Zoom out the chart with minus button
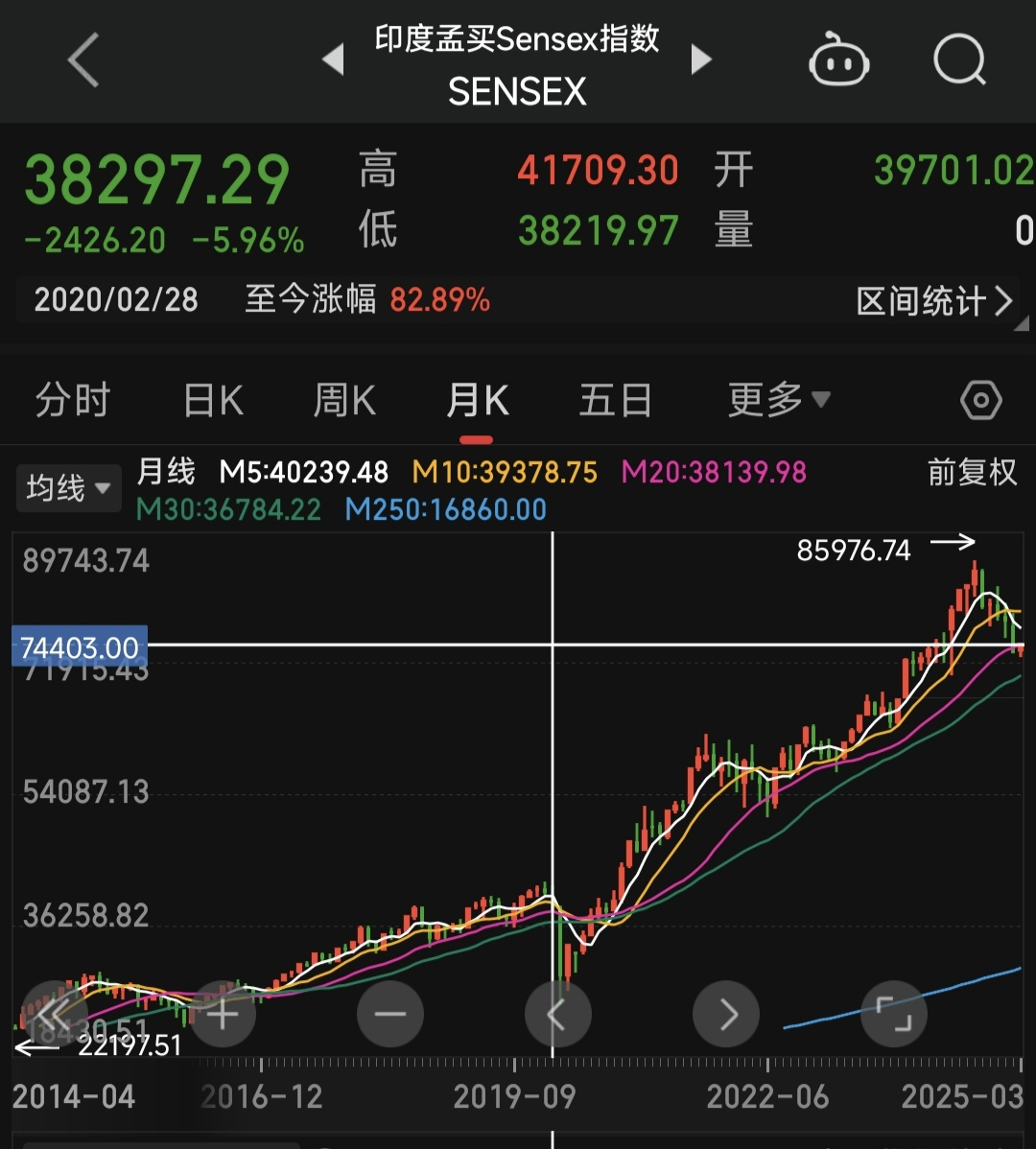This screenshot has height=1149, width=1036. [389, 1014]
